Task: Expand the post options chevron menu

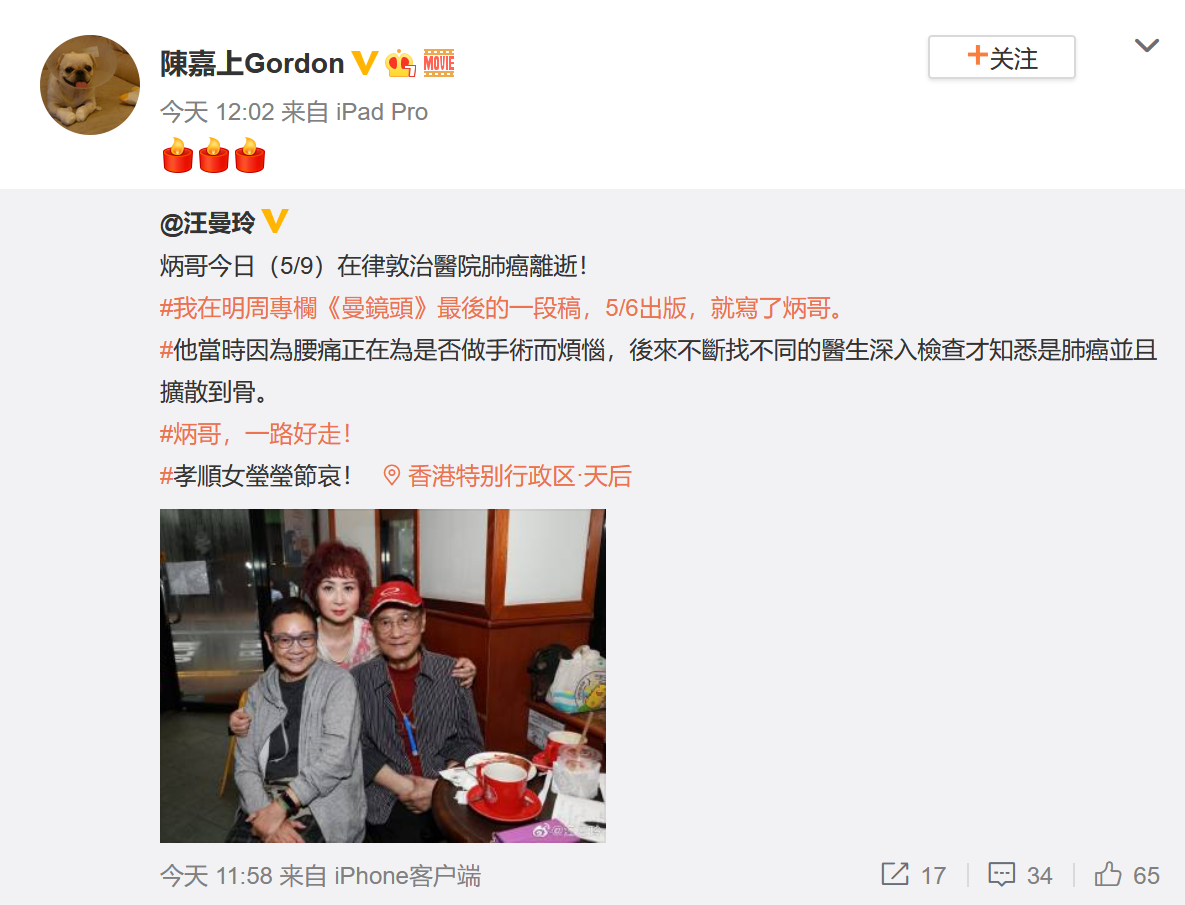Action: [x=1146, y=46]
